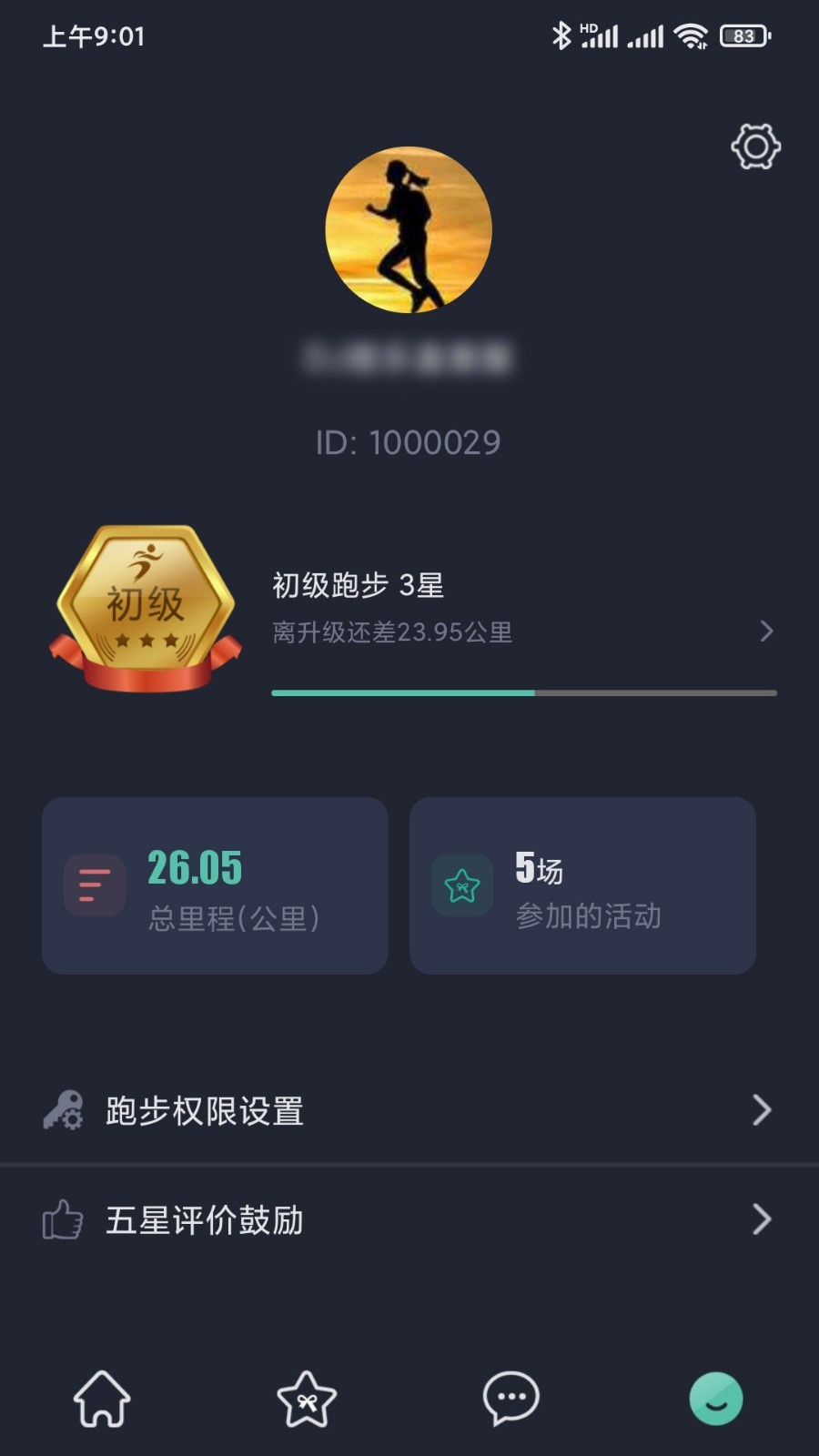Open the settings gear icon

pos(754,146)
